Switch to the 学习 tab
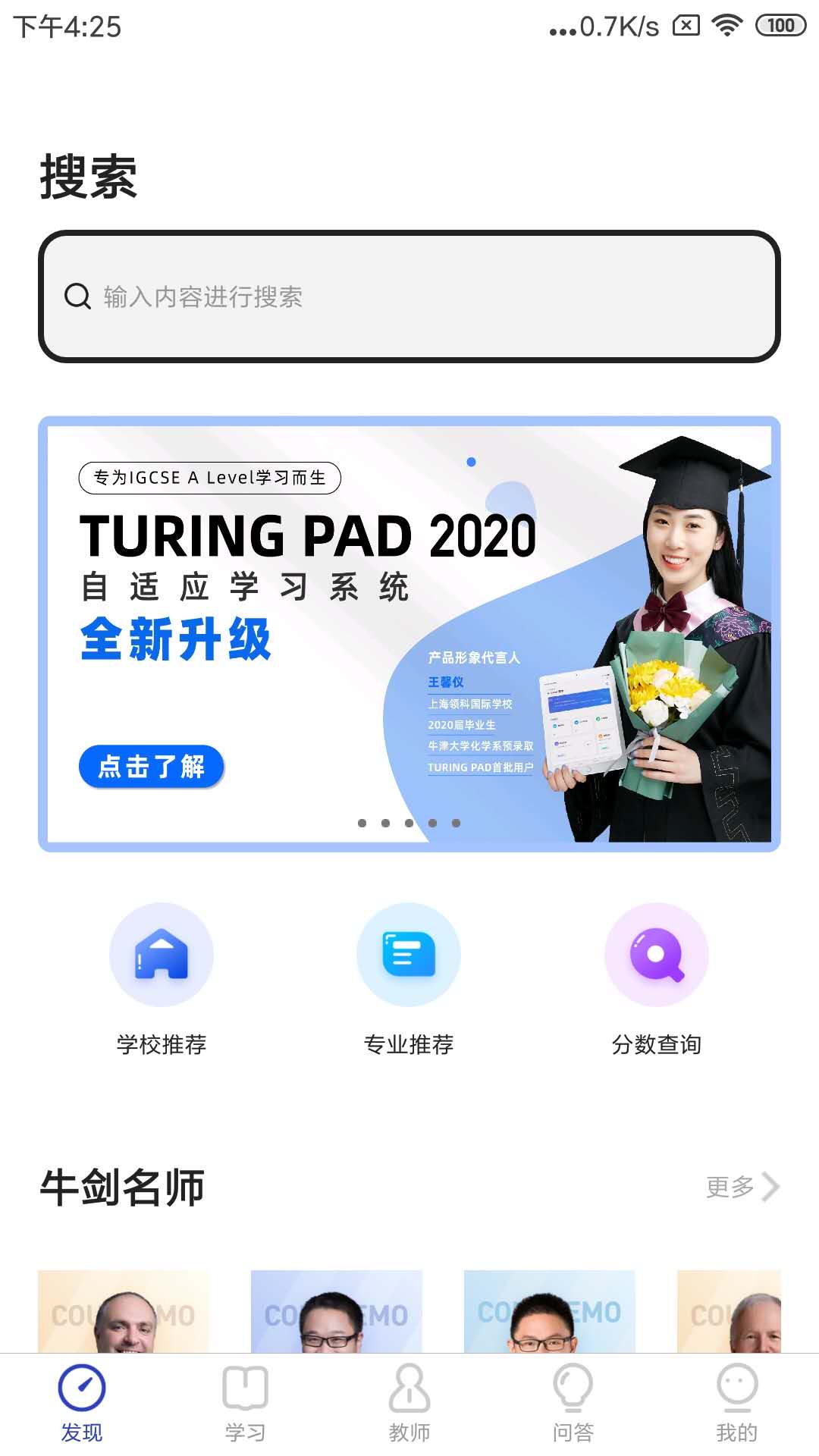The width and height of the screenshot is (819, 1456). coord(246,1404)
